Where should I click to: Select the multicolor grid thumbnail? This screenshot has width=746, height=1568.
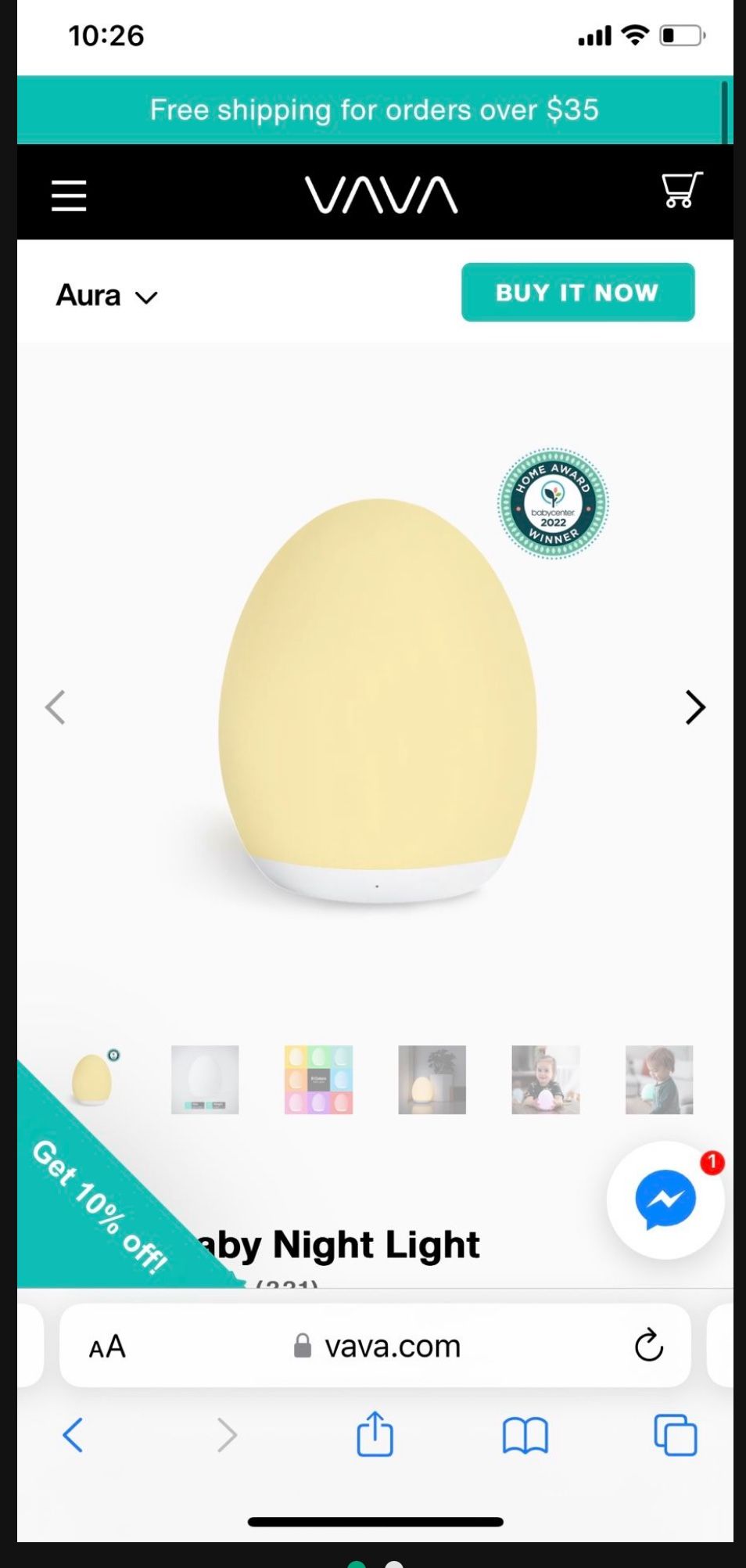click(x=318, y=1079)
